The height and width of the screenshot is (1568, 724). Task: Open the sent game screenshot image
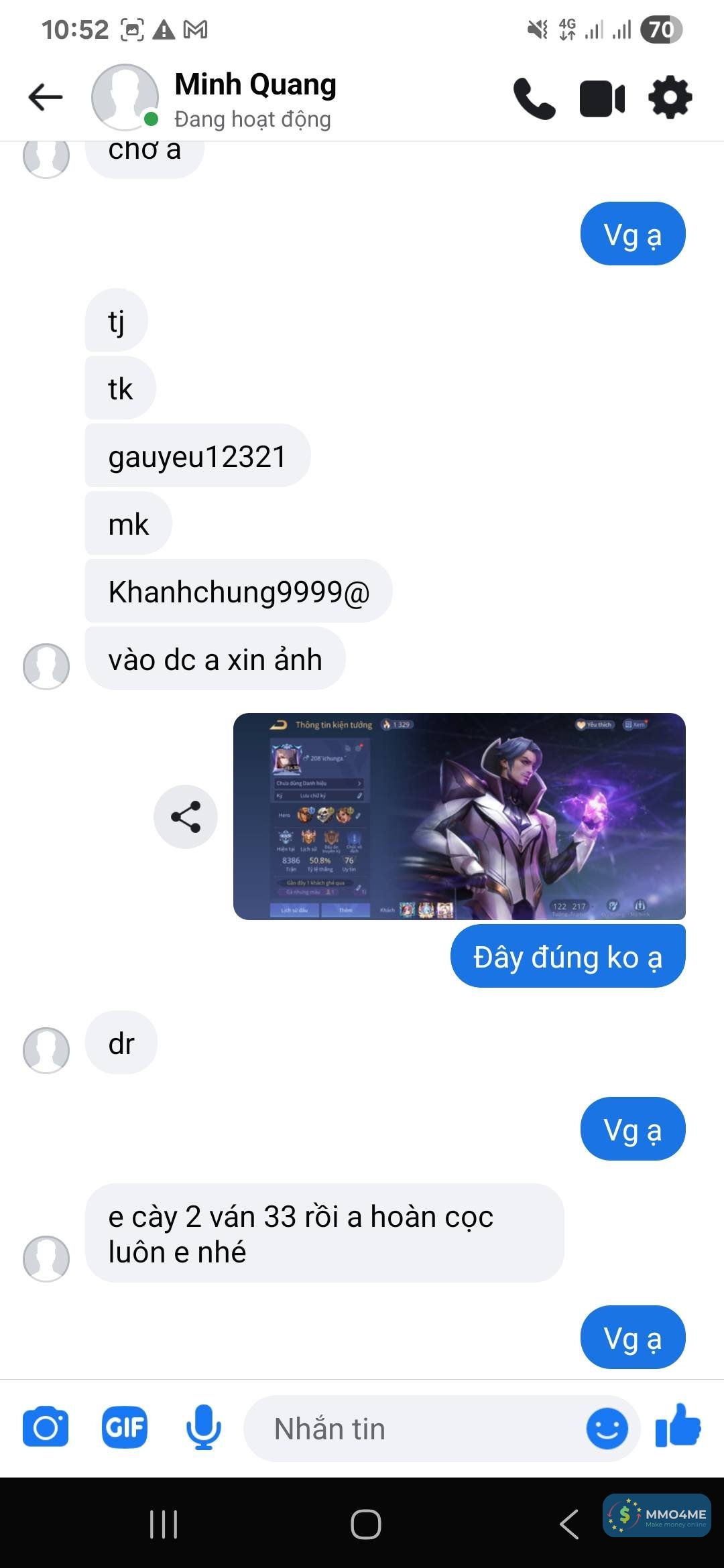tap(459, 816)
